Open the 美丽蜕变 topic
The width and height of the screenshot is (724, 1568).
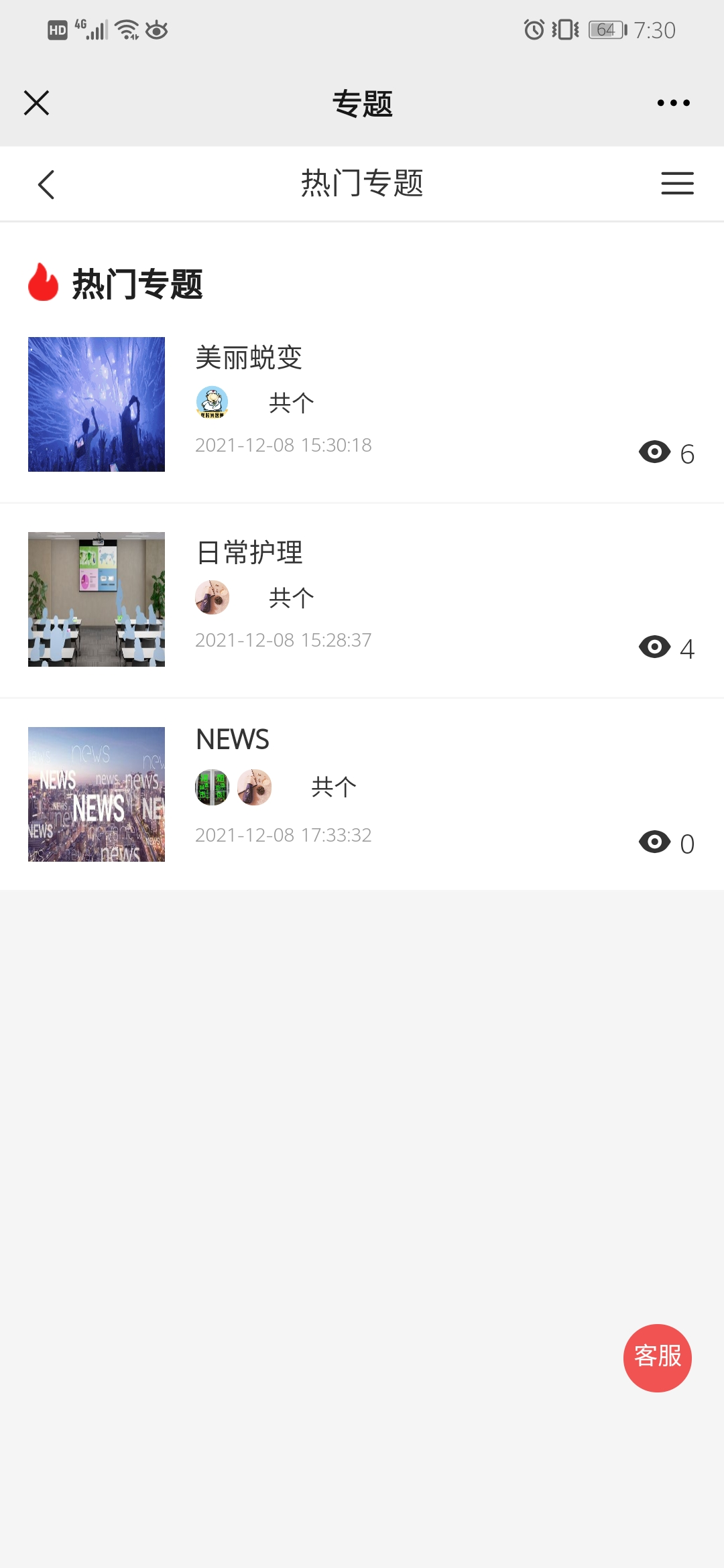tap(249, 358)
